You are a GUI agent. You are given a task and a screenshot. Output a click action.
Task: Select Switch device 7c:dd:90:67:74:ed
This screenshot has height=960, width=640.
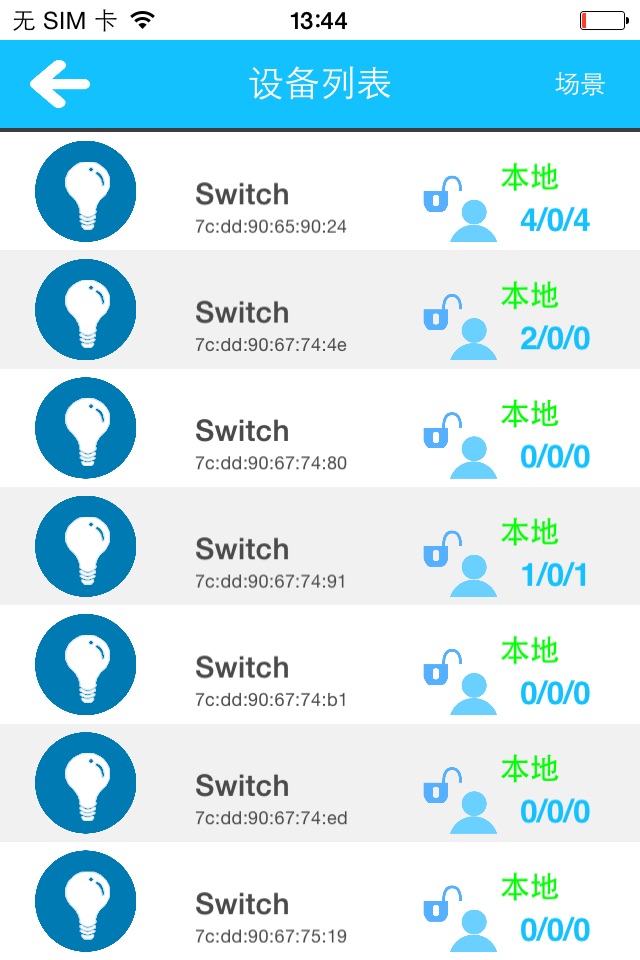click(270, 797)
